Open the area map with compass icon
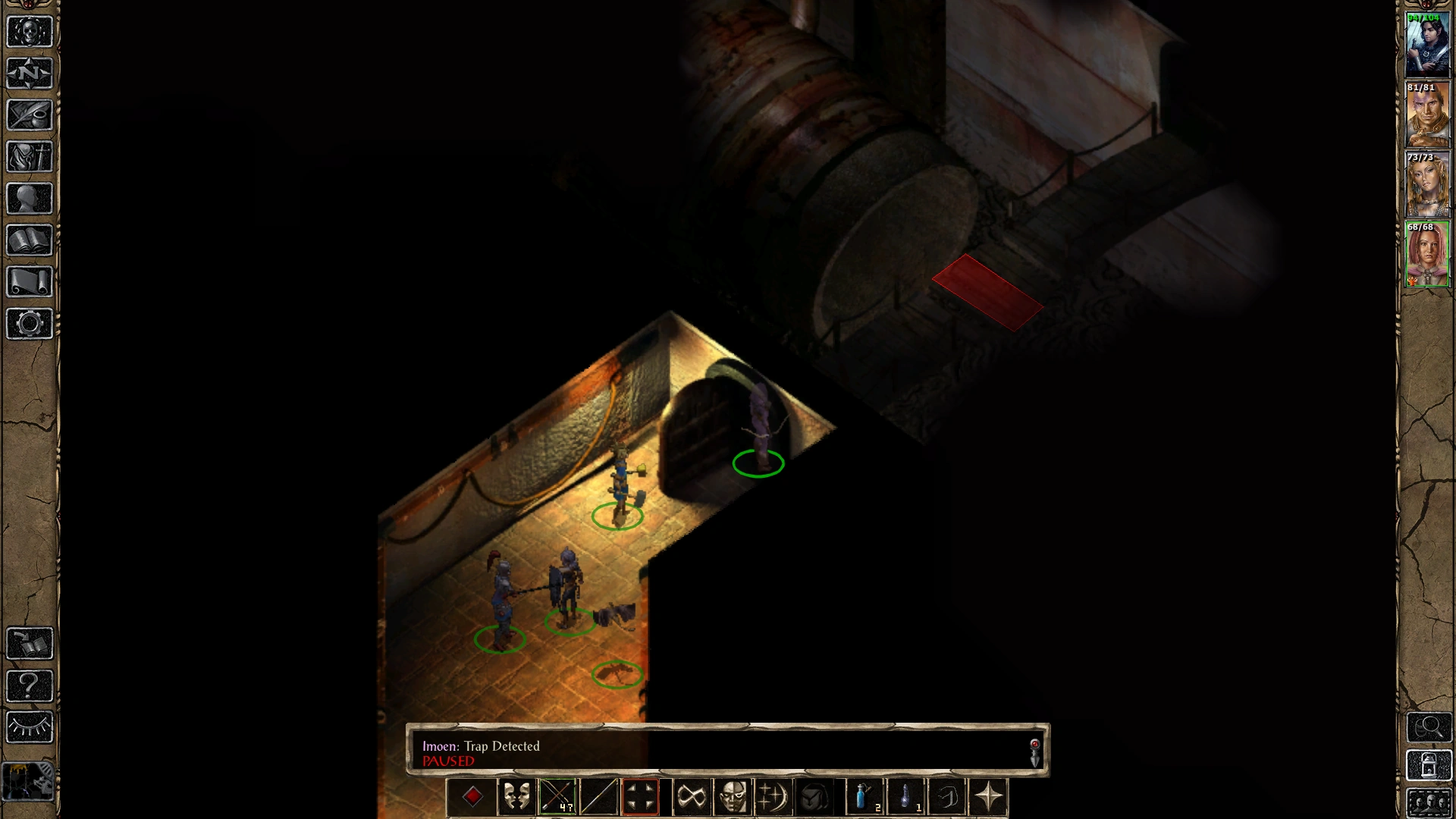Viewport: 1456px width, 819px height. point(30,74)
